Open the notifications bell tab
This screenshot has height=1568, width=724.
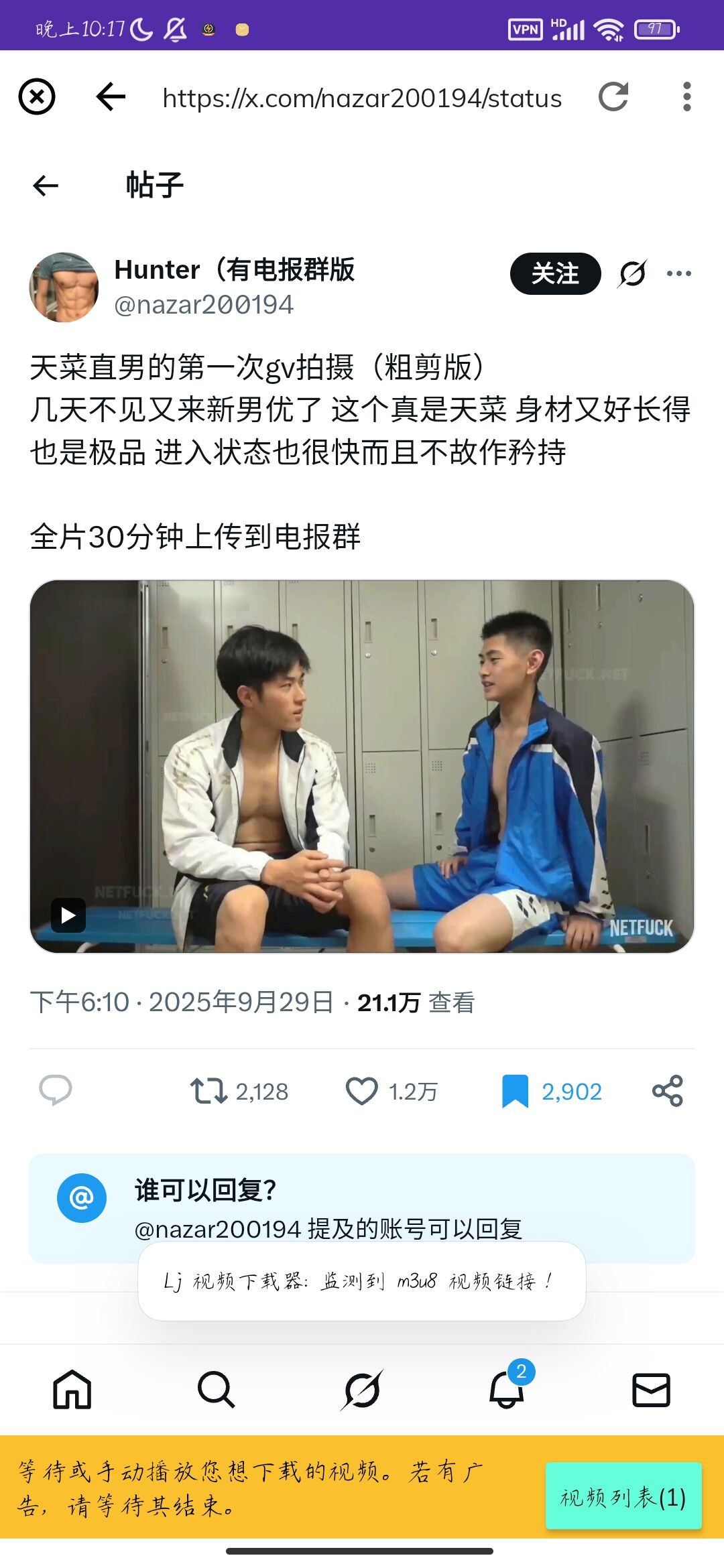[x=507, y=1390]
